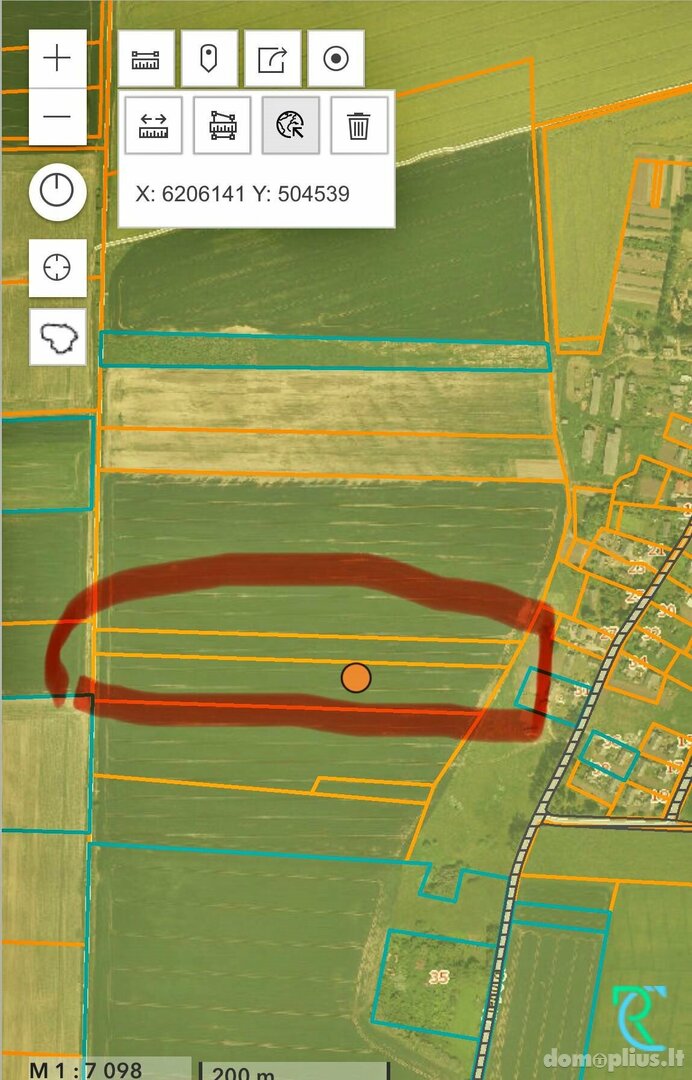Viewport: 692px width, 1080px height.
Task: Open the measurement ruler tools
Action: (146, 59)
